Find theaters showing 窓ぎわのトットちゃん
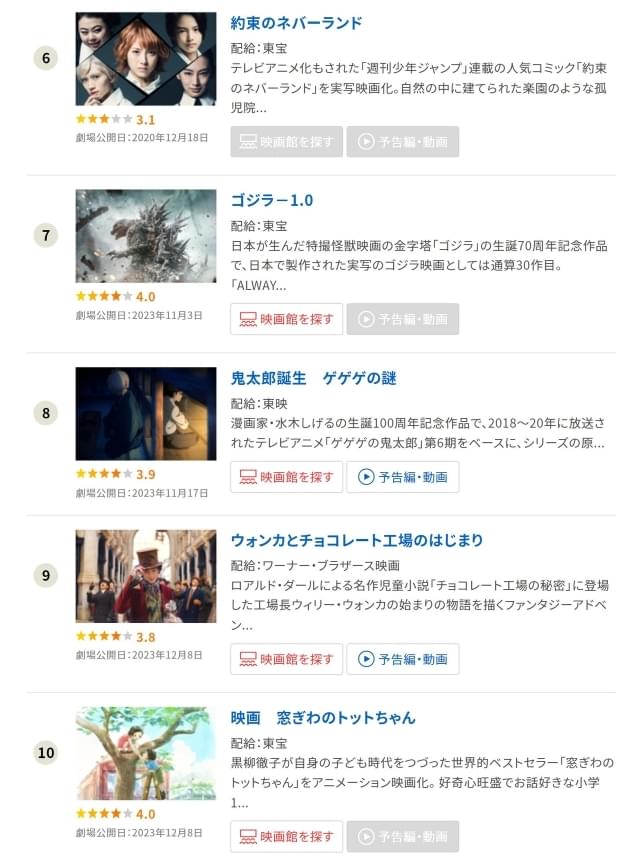This screenshot has height=865, width=640. 286,836
